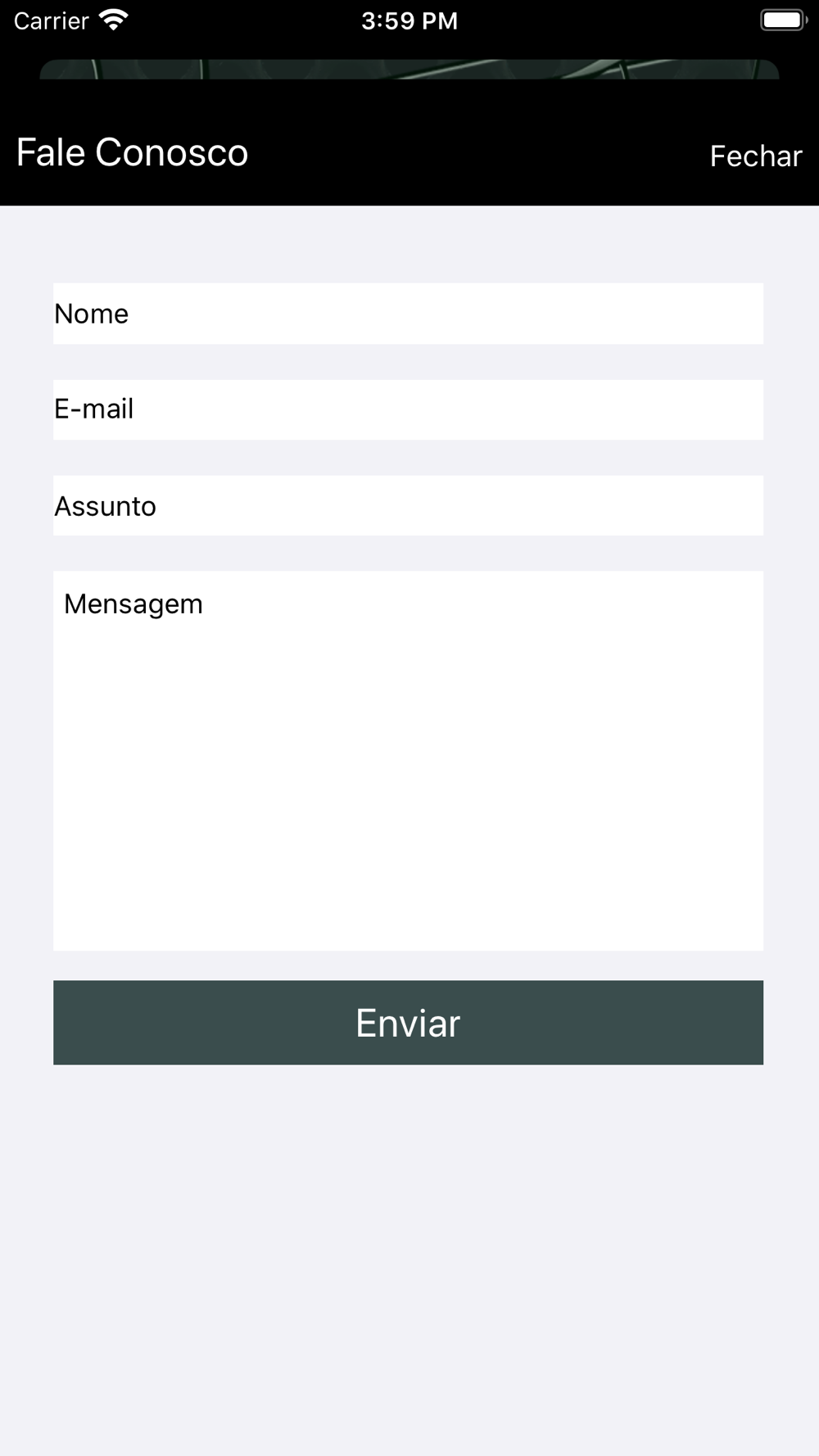Focus the Assunto field
819x1456 pixels.
click(x=408, y=505)
